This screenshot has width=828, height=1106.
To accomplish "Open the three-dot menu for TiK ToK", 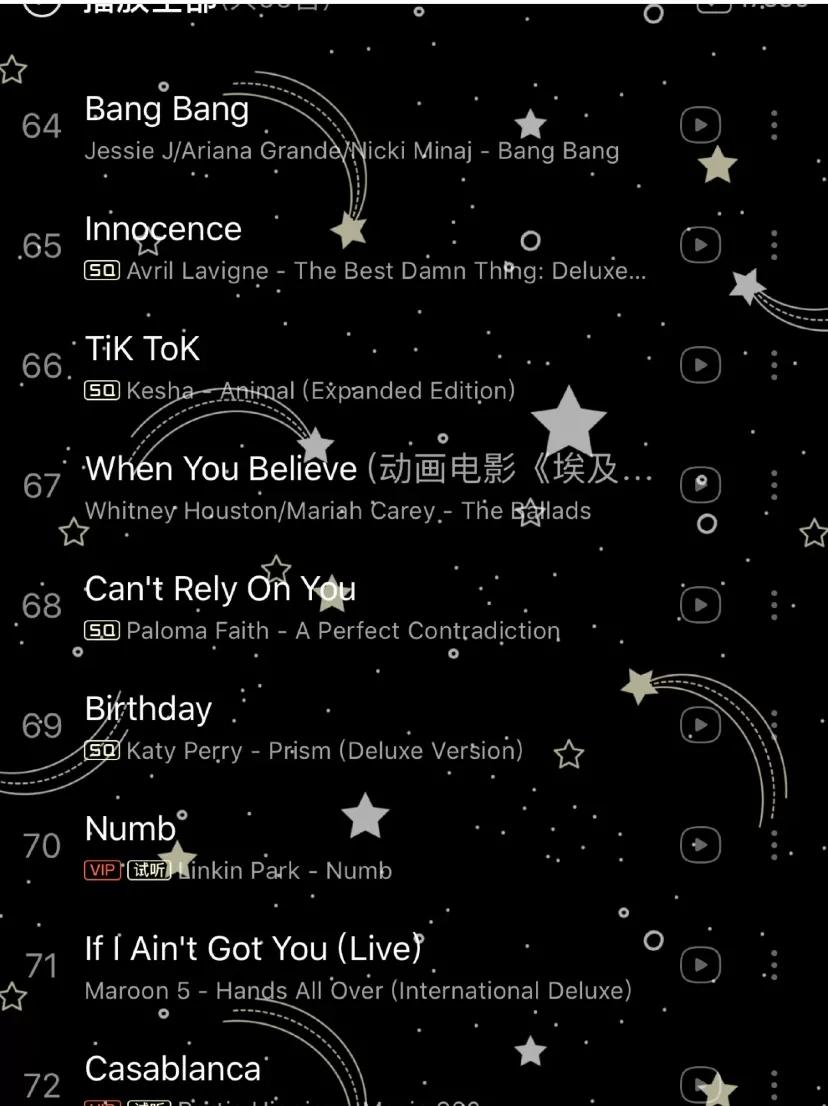I will pos(774,365).
